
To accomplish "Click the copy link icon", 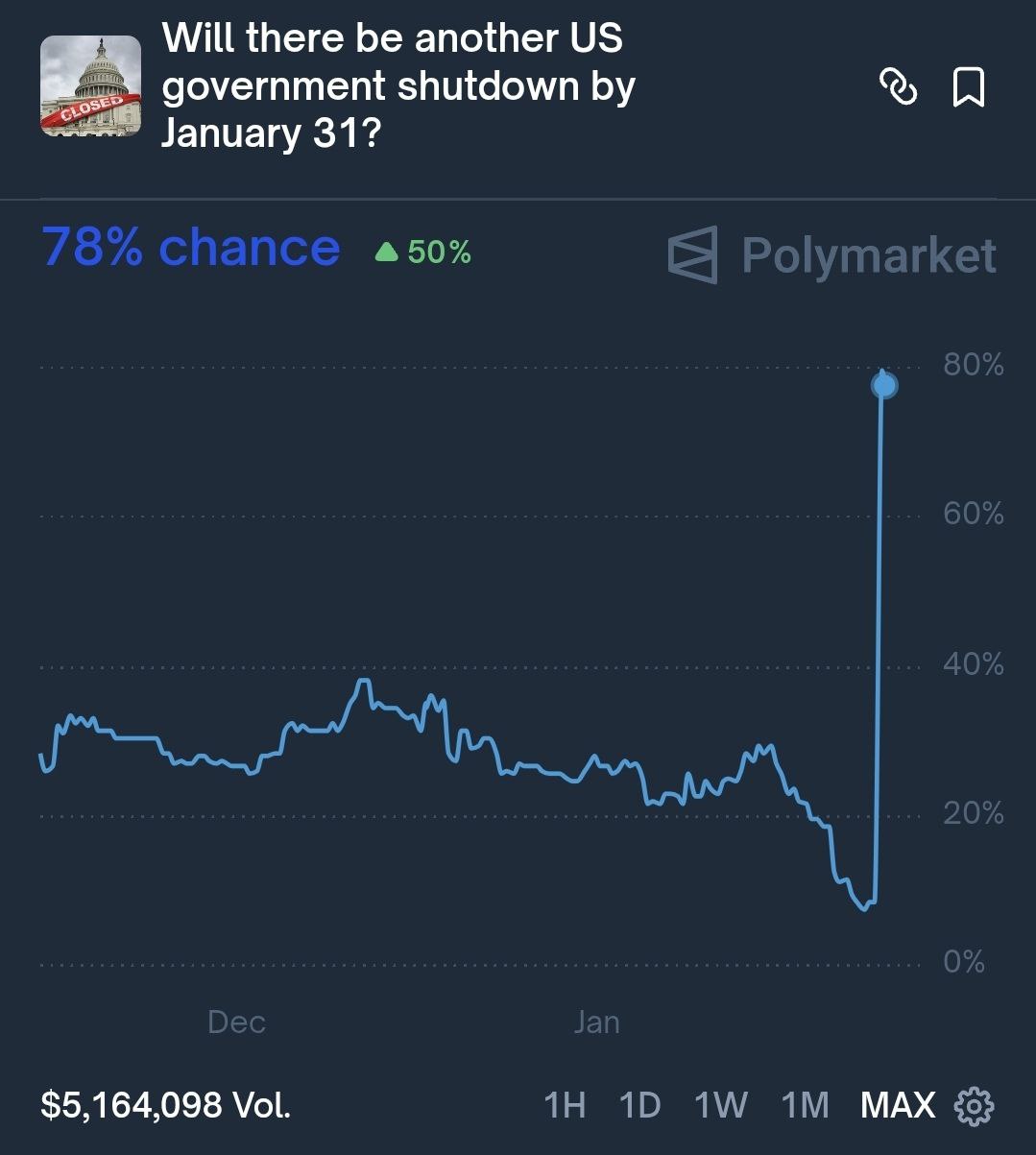I will pos(901,89).
